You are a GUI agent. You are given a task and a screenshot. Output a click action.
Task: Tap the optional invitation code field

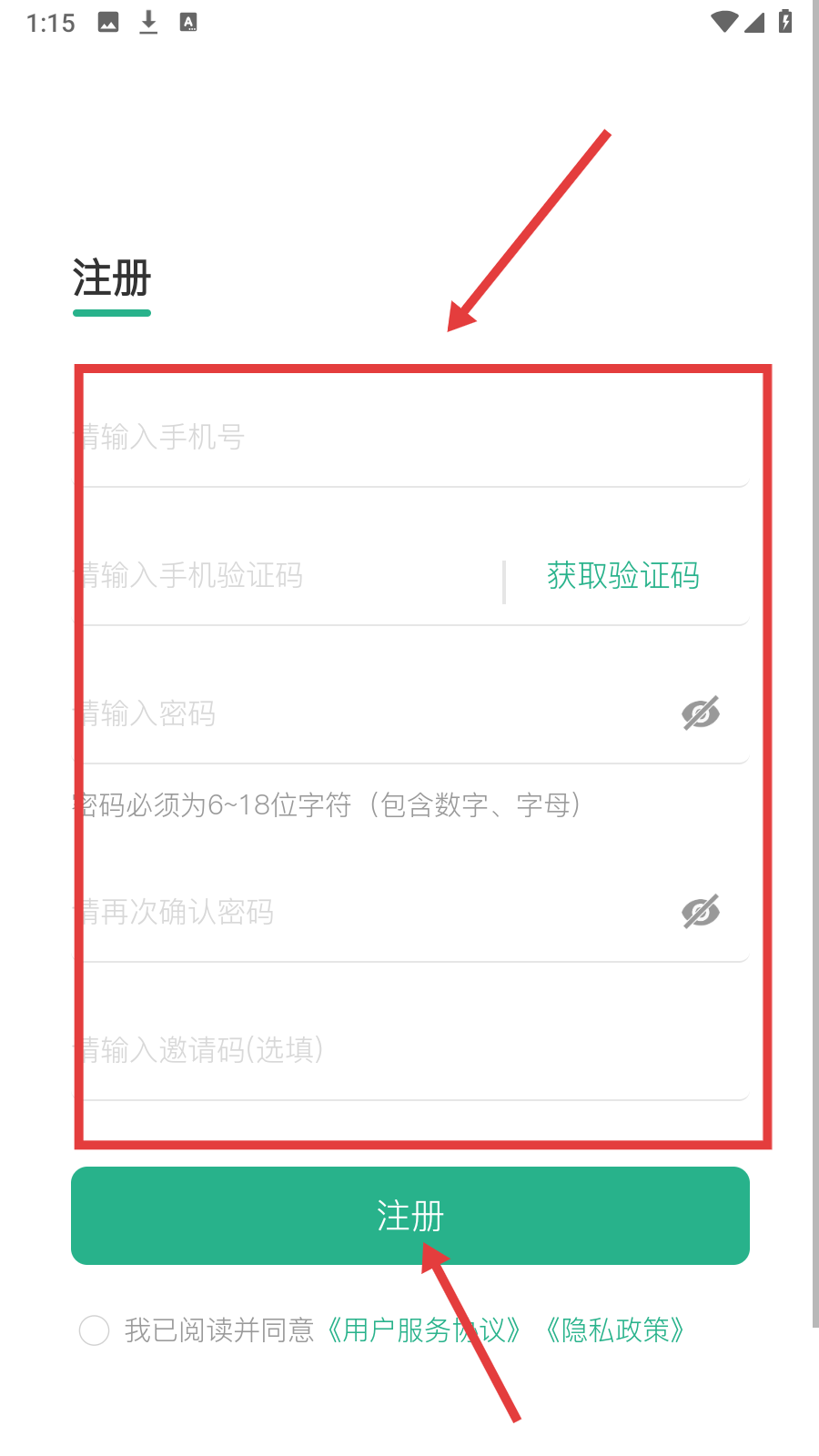409,1050
